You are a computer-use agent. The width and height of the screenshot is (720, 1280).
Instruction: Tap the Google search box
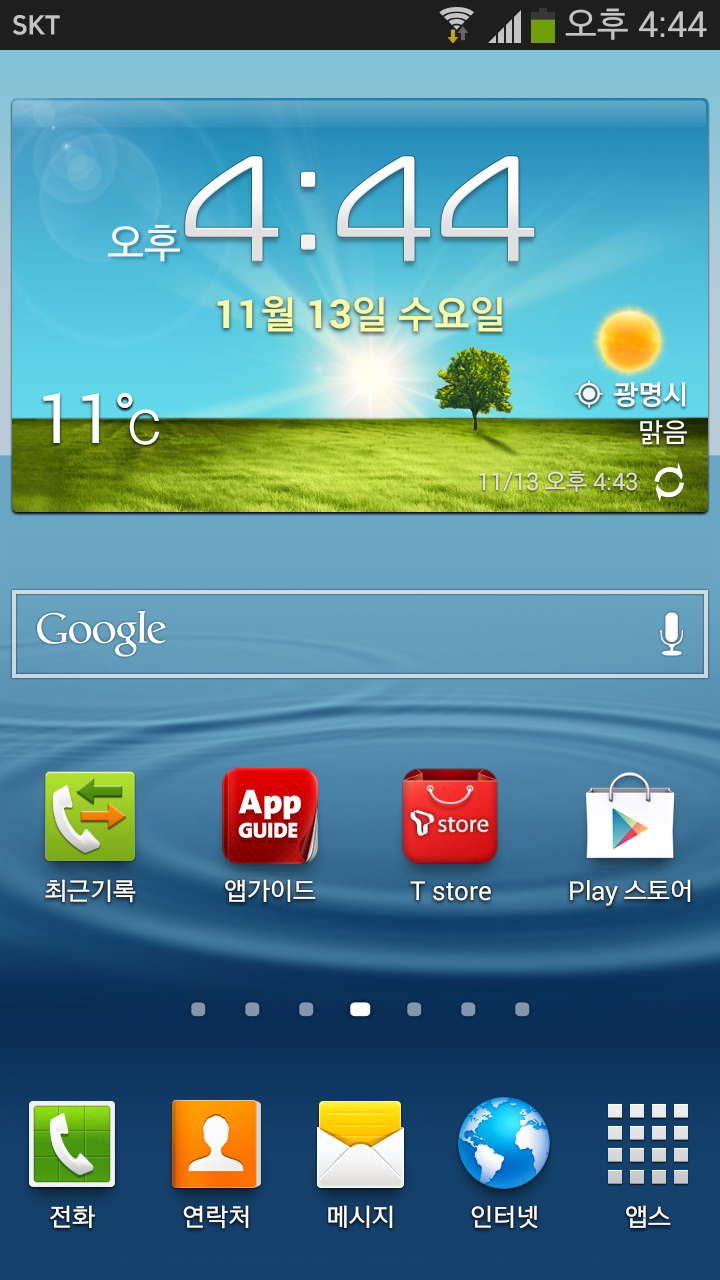tap(330, 633)
